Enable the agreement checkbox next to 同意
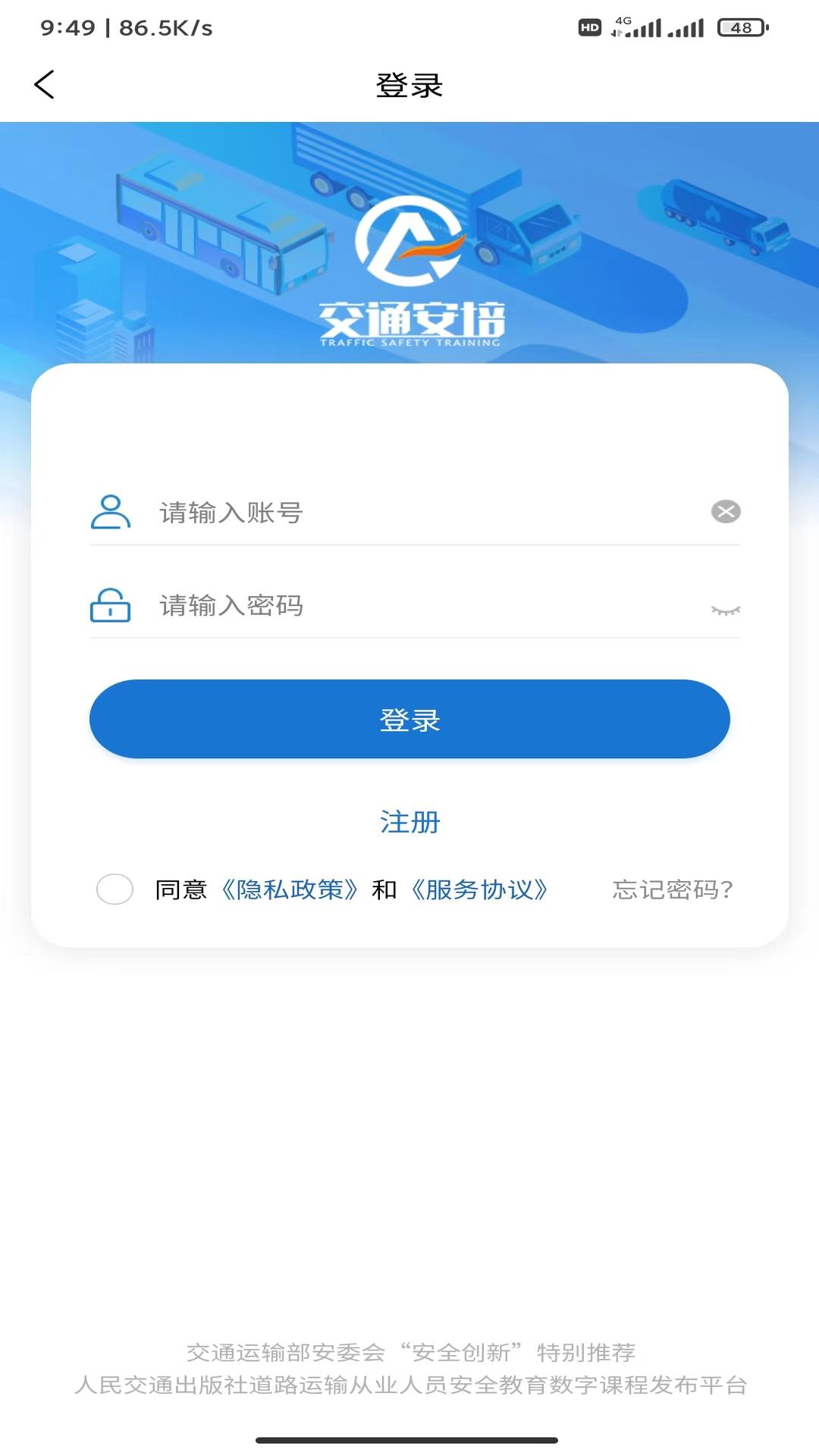 click(115, 890)
